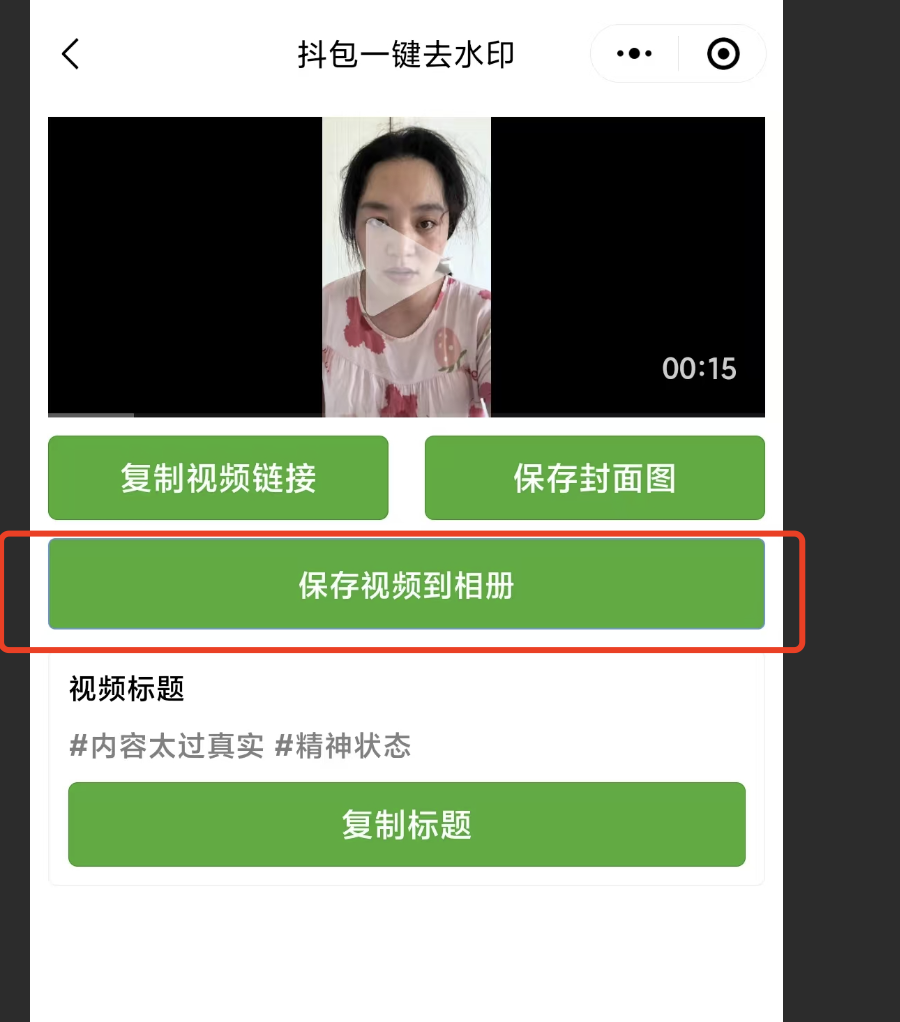
Task: Tap 复制视频链接 button
Action: (218, 478)
